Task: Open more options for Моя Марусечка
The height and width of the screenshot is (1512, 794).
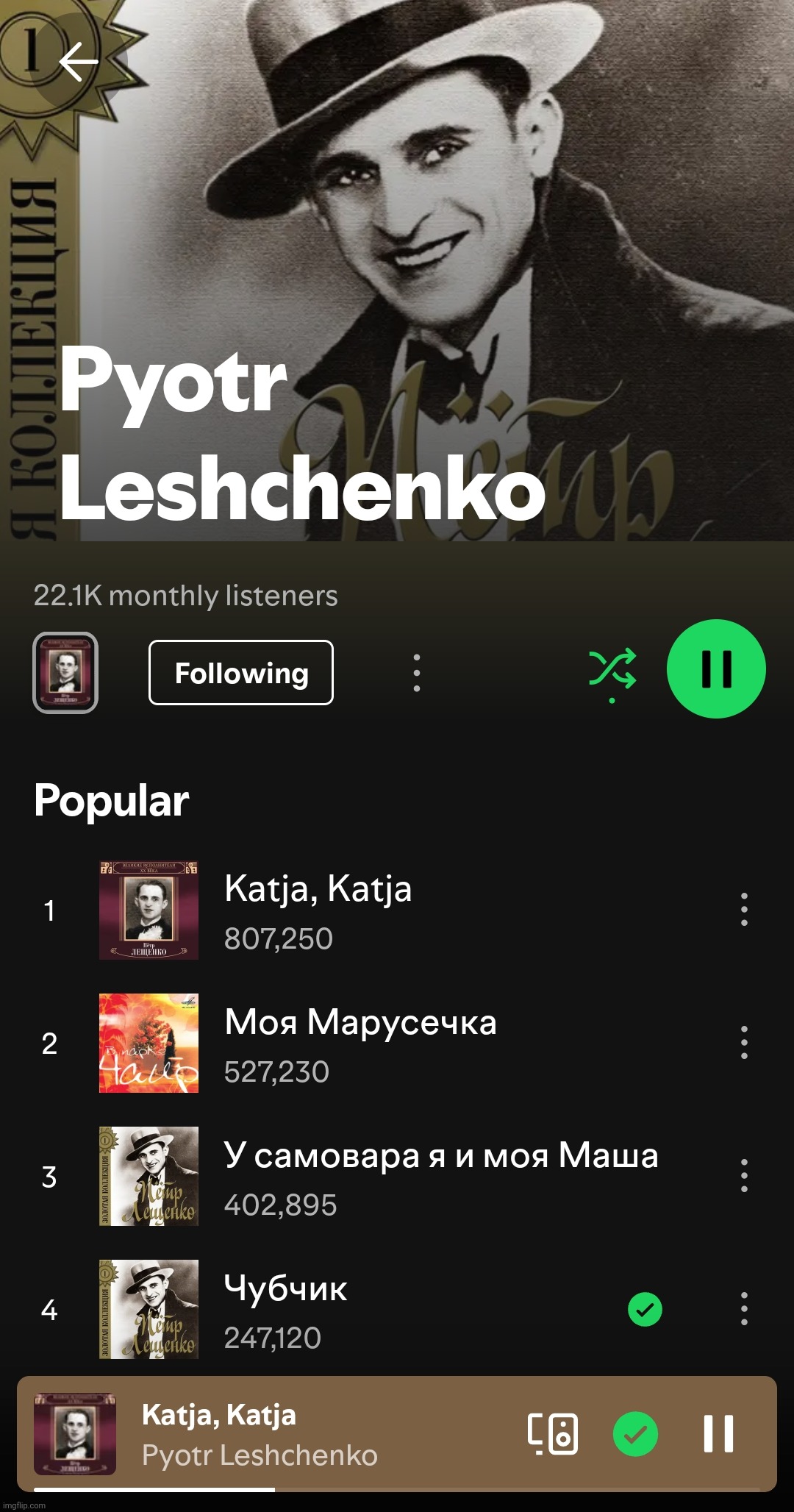Action: pyautogui.click(x=744, y=1043)
